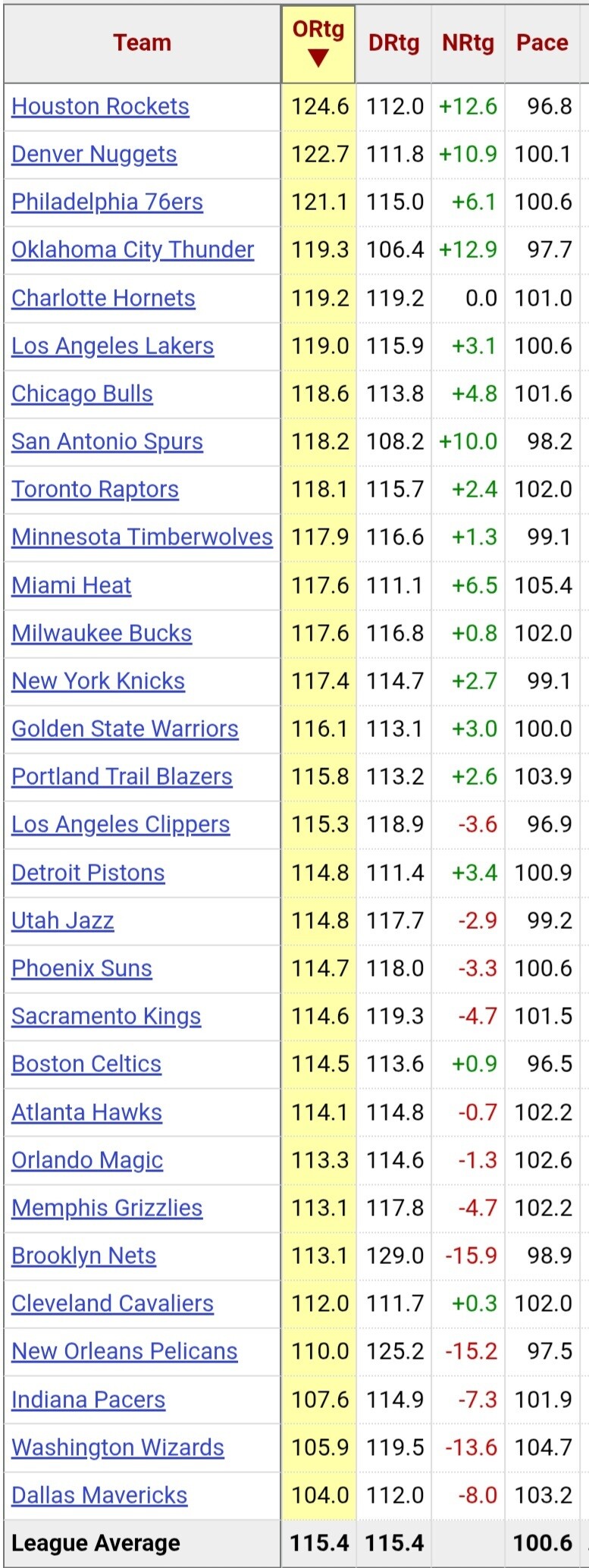Open New Orleans Pelicans team page

click(x=124, y=1351)
